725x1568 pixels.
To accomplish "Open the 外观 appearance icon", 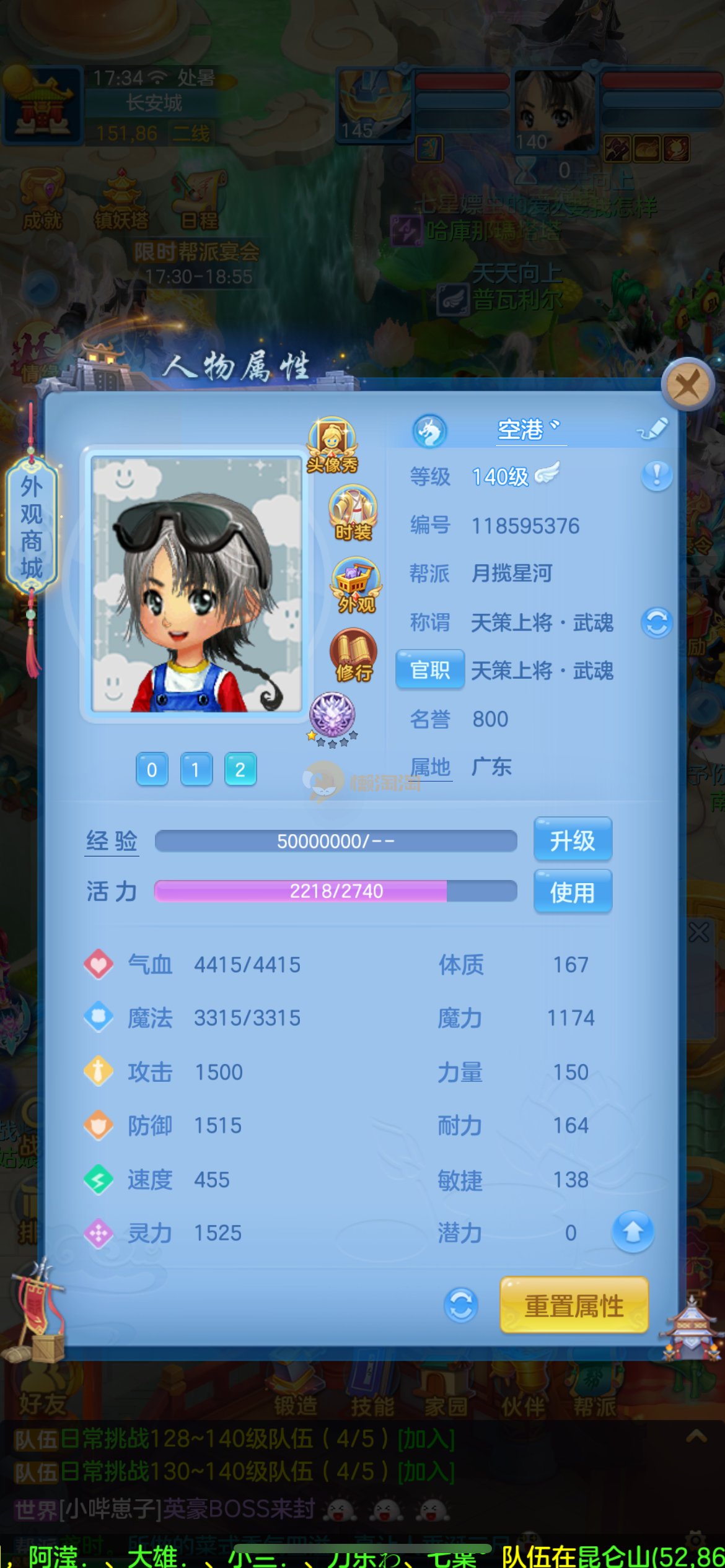I will pos(356,585).
